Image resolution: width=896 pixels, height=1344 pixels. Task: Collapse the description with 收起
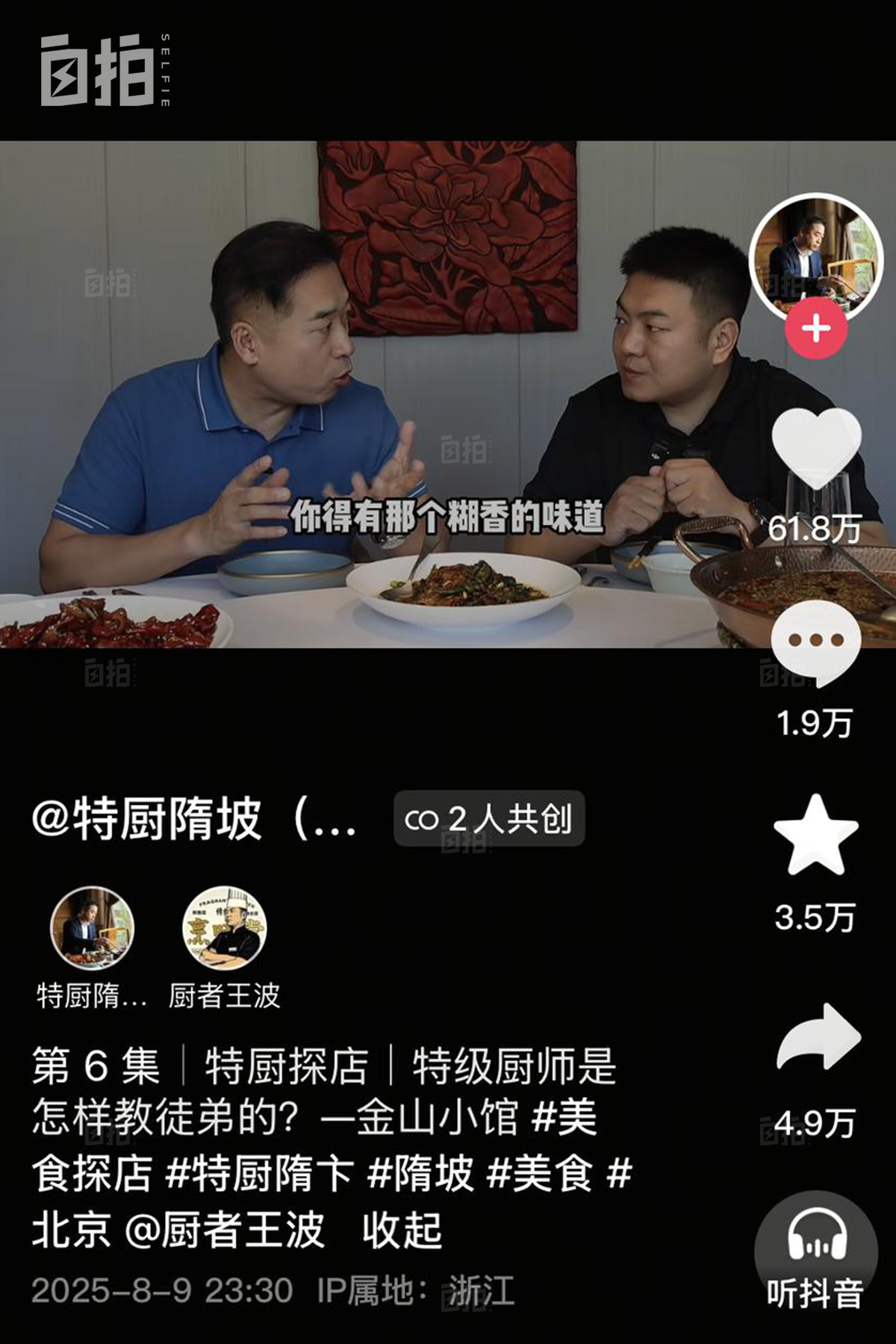pos(402,1229)
